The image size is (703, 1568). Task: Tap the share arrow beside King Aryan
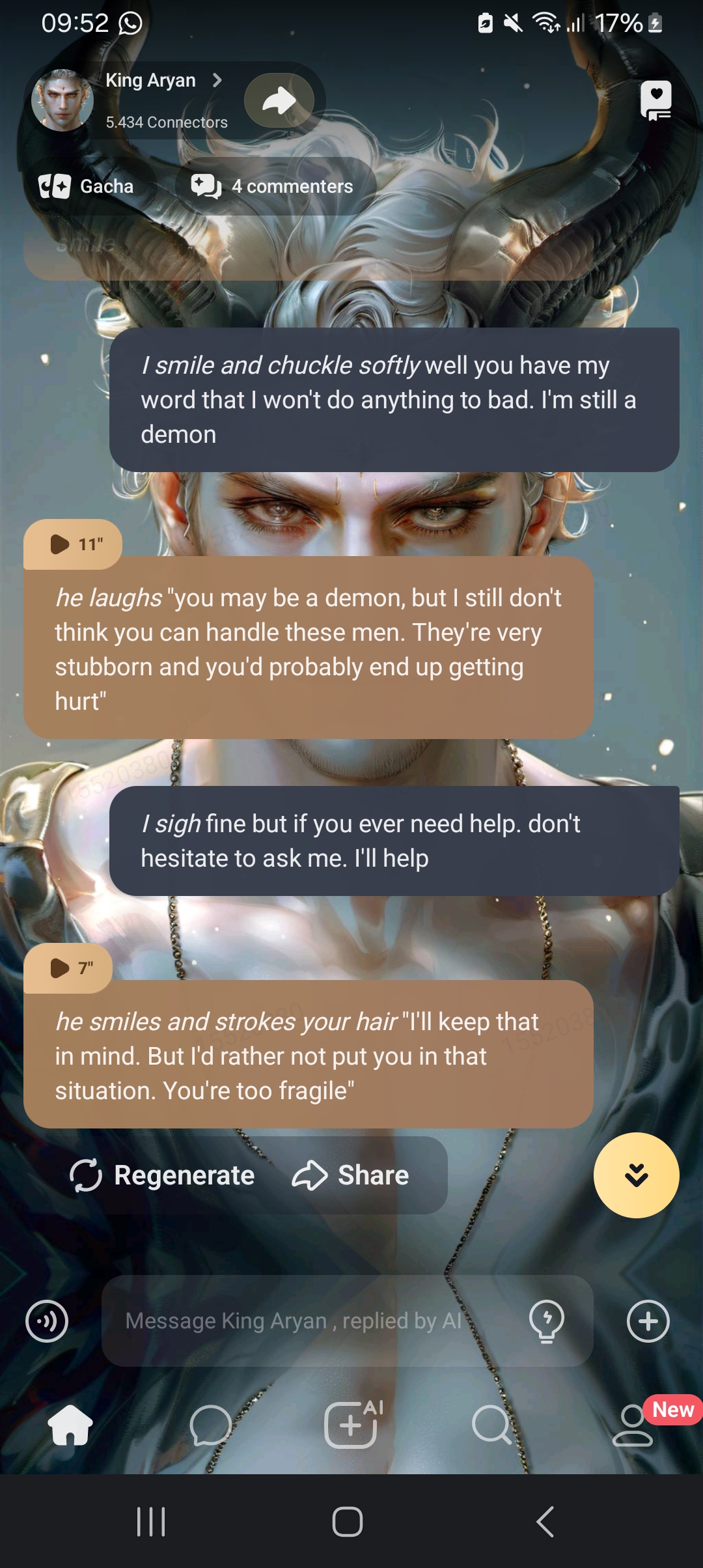[x=279, y=100]
